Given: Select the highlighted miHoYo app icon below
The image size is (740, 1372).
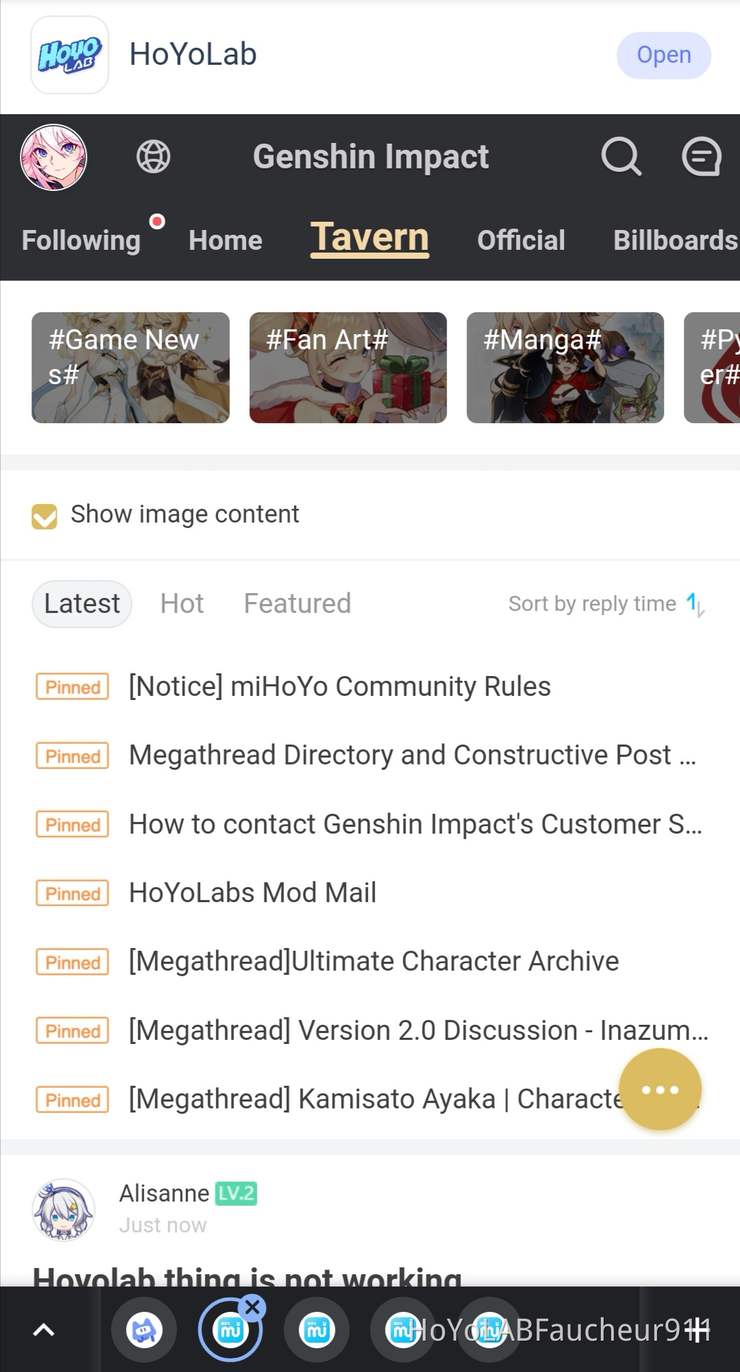Looking at the screenshot, I should click(230, 1330).
